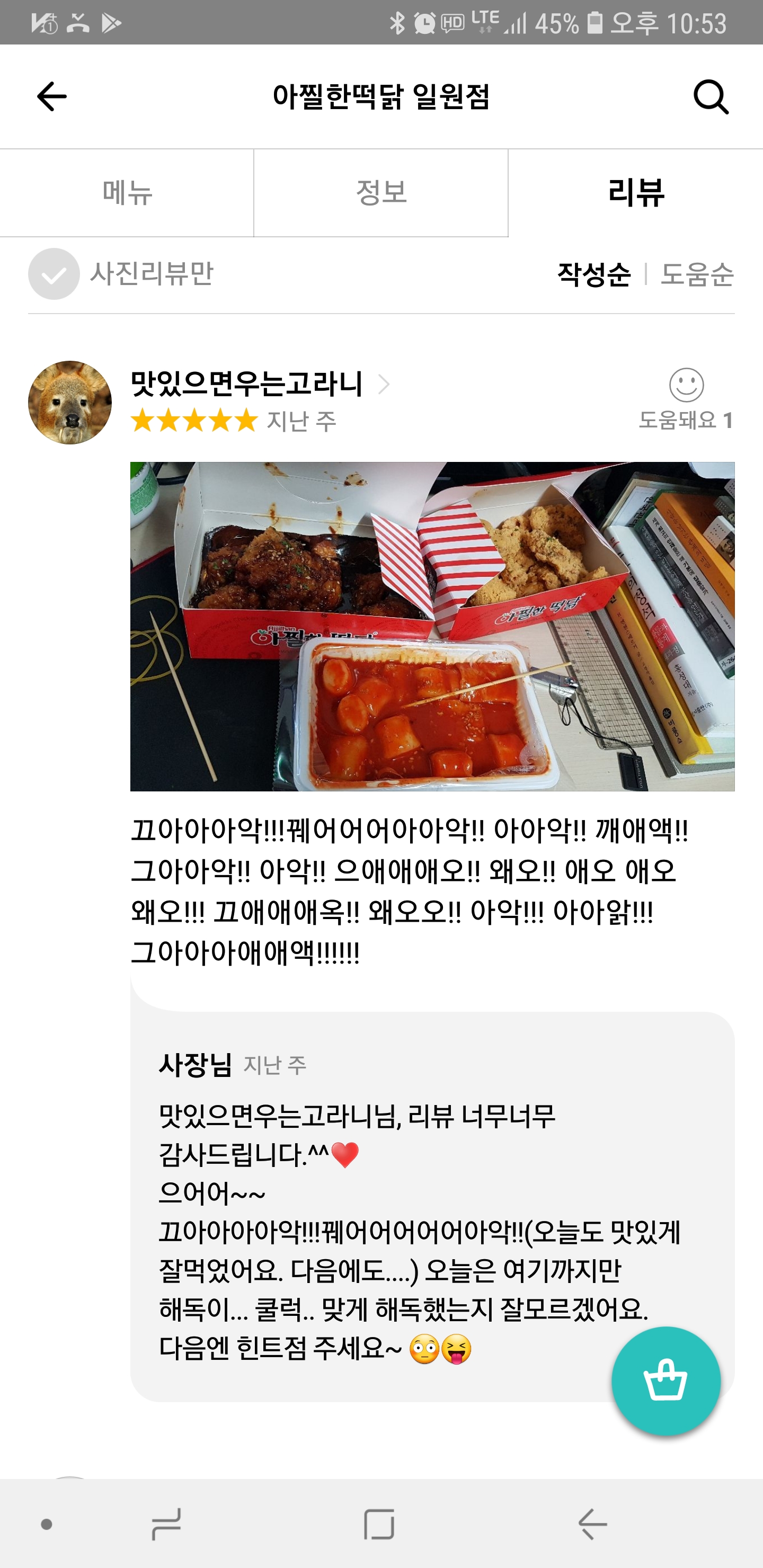
Task: Open 맛있으면우는고라니's reviewer profile
Action: pyautogui.click(x=260, y=384)
